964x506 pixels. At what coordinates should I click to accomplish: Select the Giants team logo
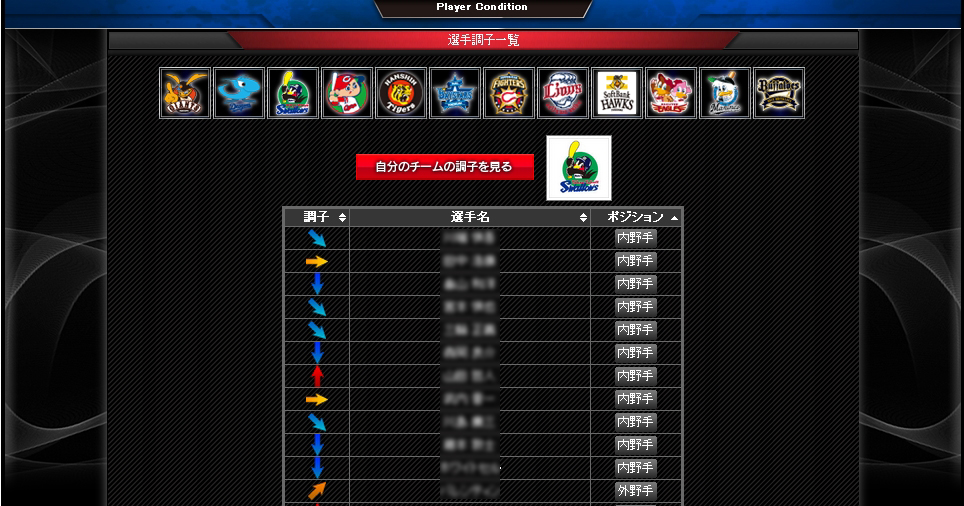(x=185, y=93)
